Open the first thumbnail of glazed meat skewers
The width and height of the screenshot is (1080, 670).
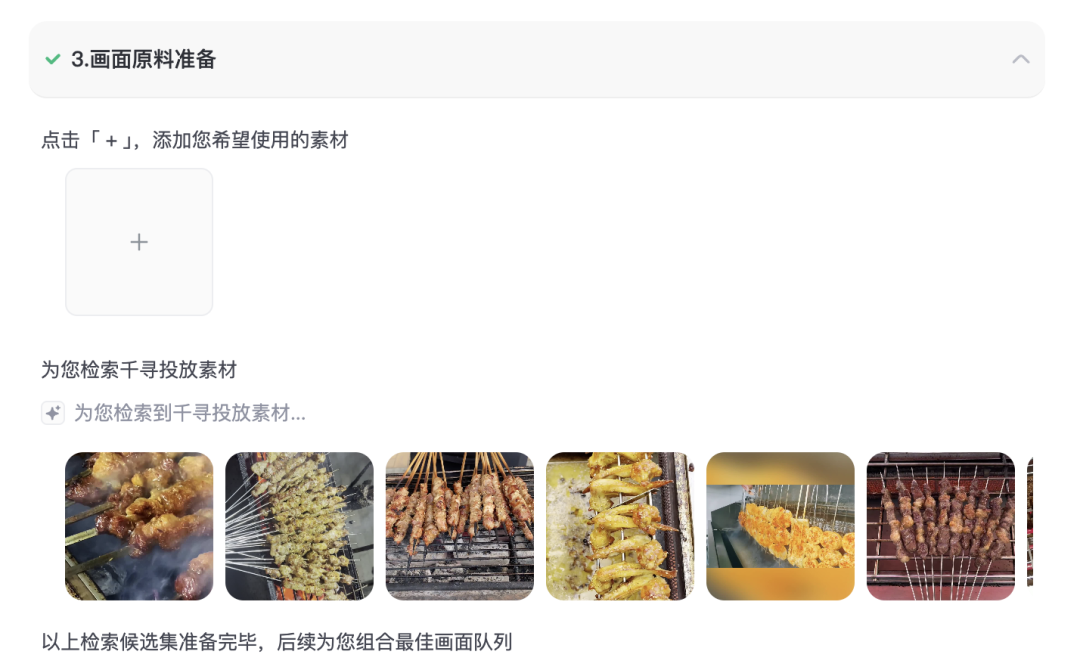tap(139, 526)
